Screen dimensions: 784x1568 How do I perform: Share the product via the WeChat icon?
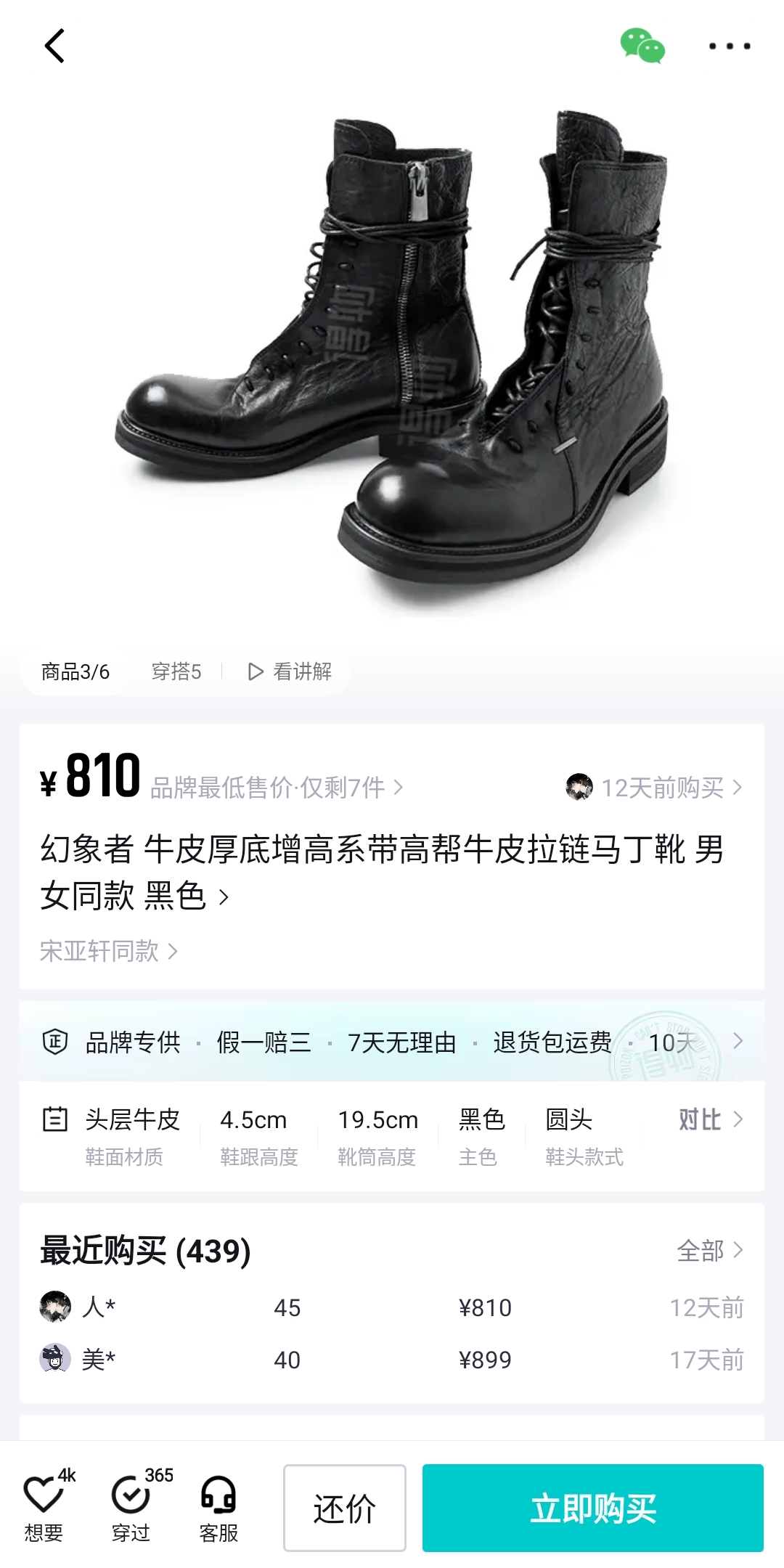[x=642, y=46]
